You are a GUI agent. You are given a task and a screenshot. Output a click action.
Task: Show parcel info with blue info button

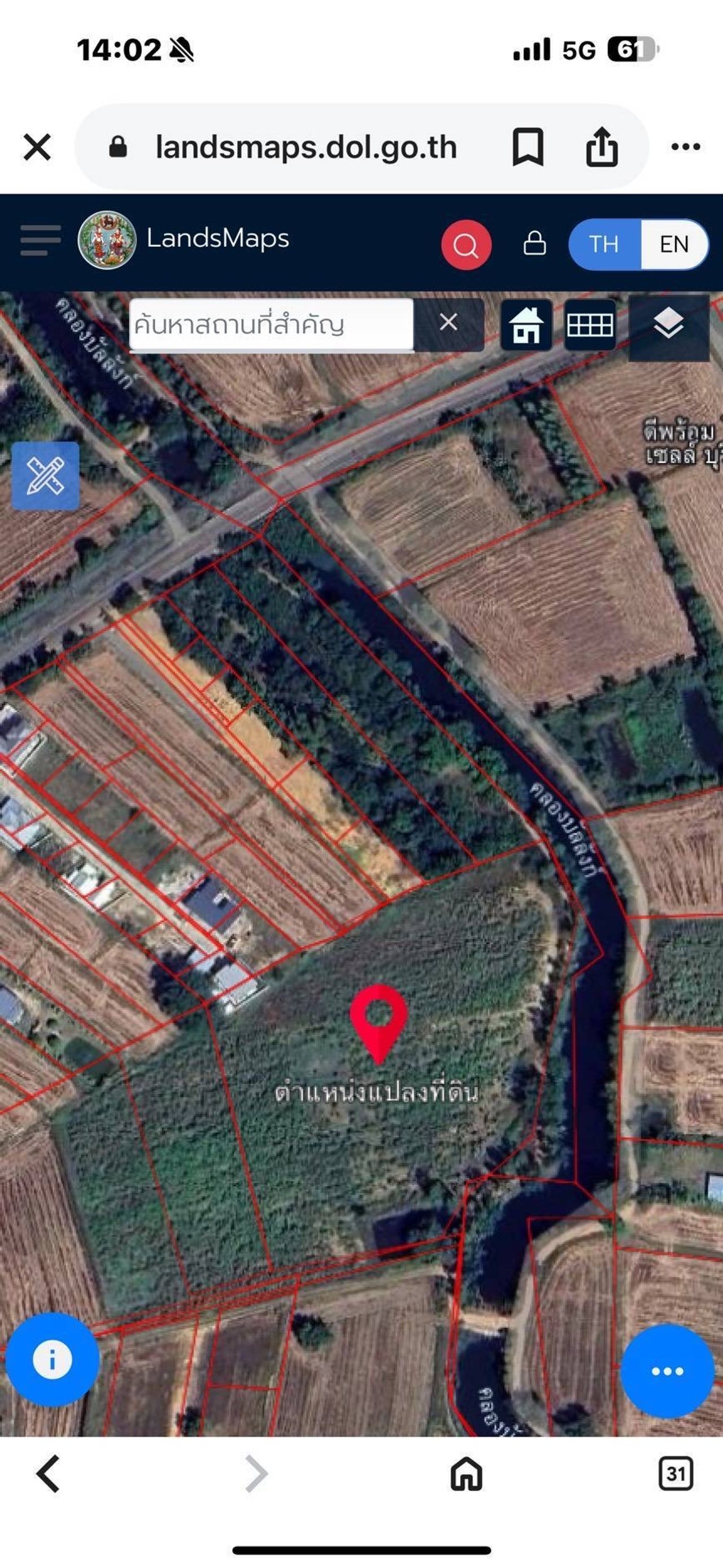(53, 1359)
